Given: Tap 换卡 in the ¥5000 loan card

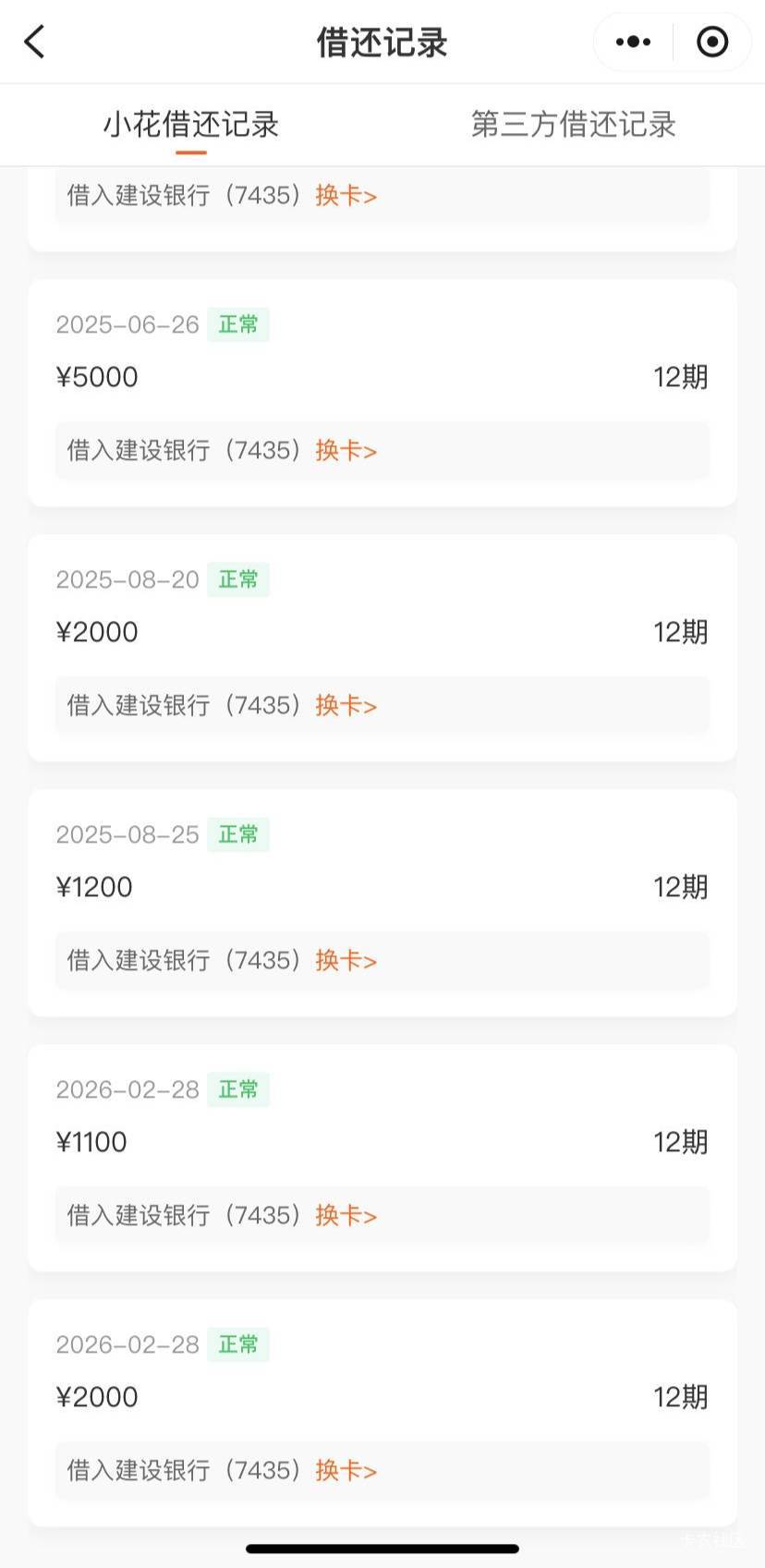Looking at the screenshot, I should 346,451.
